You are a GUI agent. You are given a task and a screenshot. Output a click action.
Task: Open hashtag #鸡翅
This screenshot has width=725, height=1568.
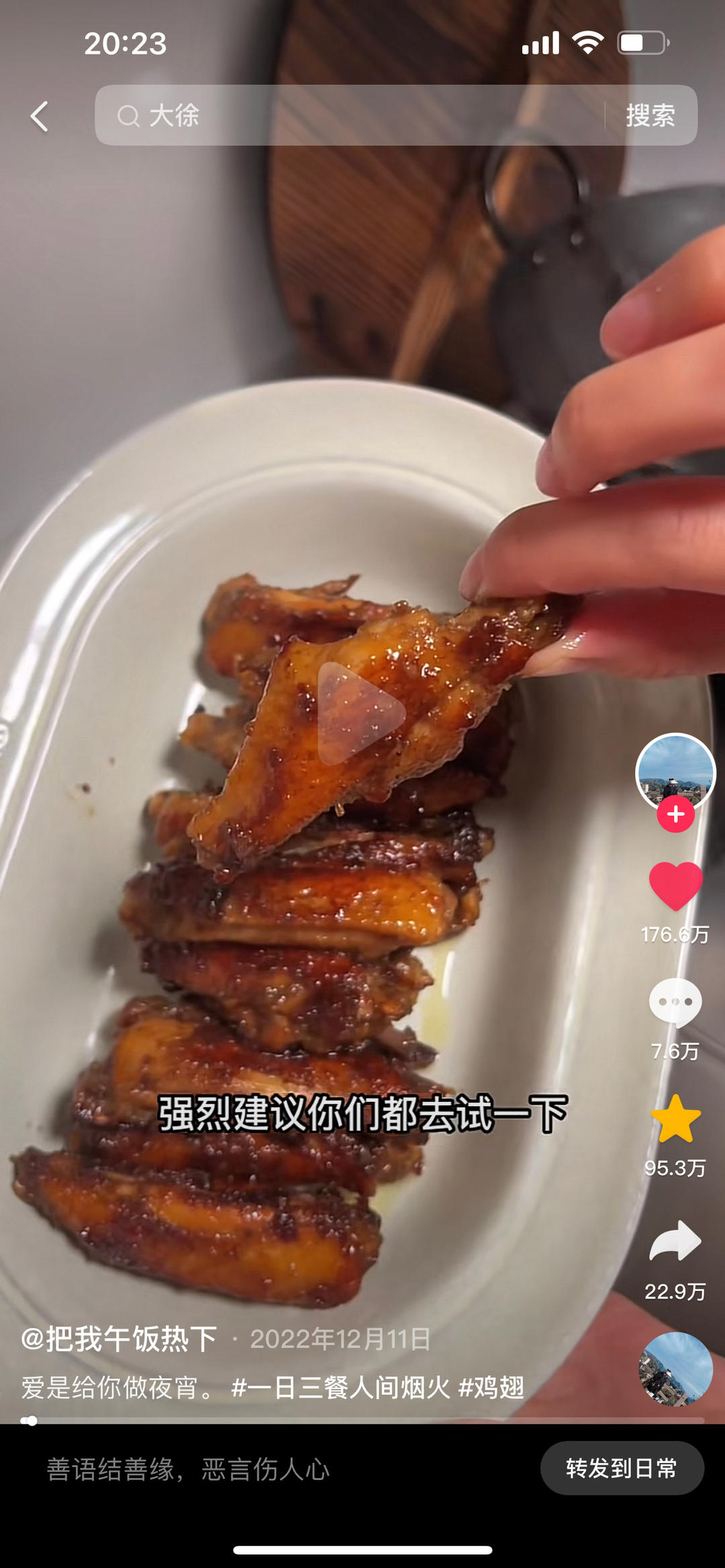(491, 1387)
